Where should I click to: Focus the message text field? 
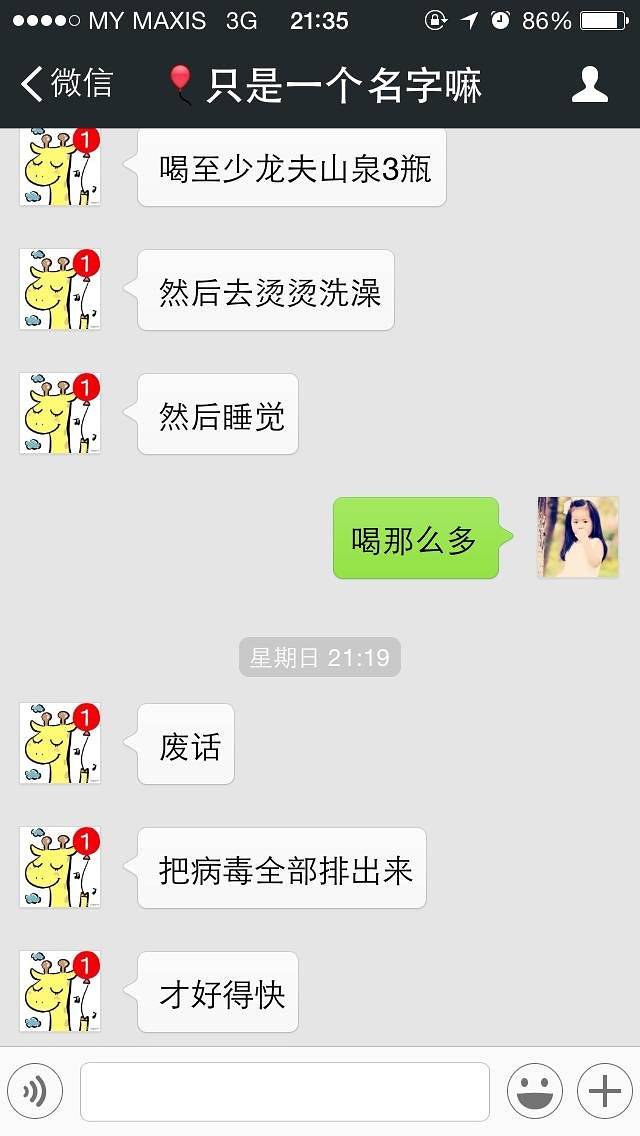pos(285,1091)
